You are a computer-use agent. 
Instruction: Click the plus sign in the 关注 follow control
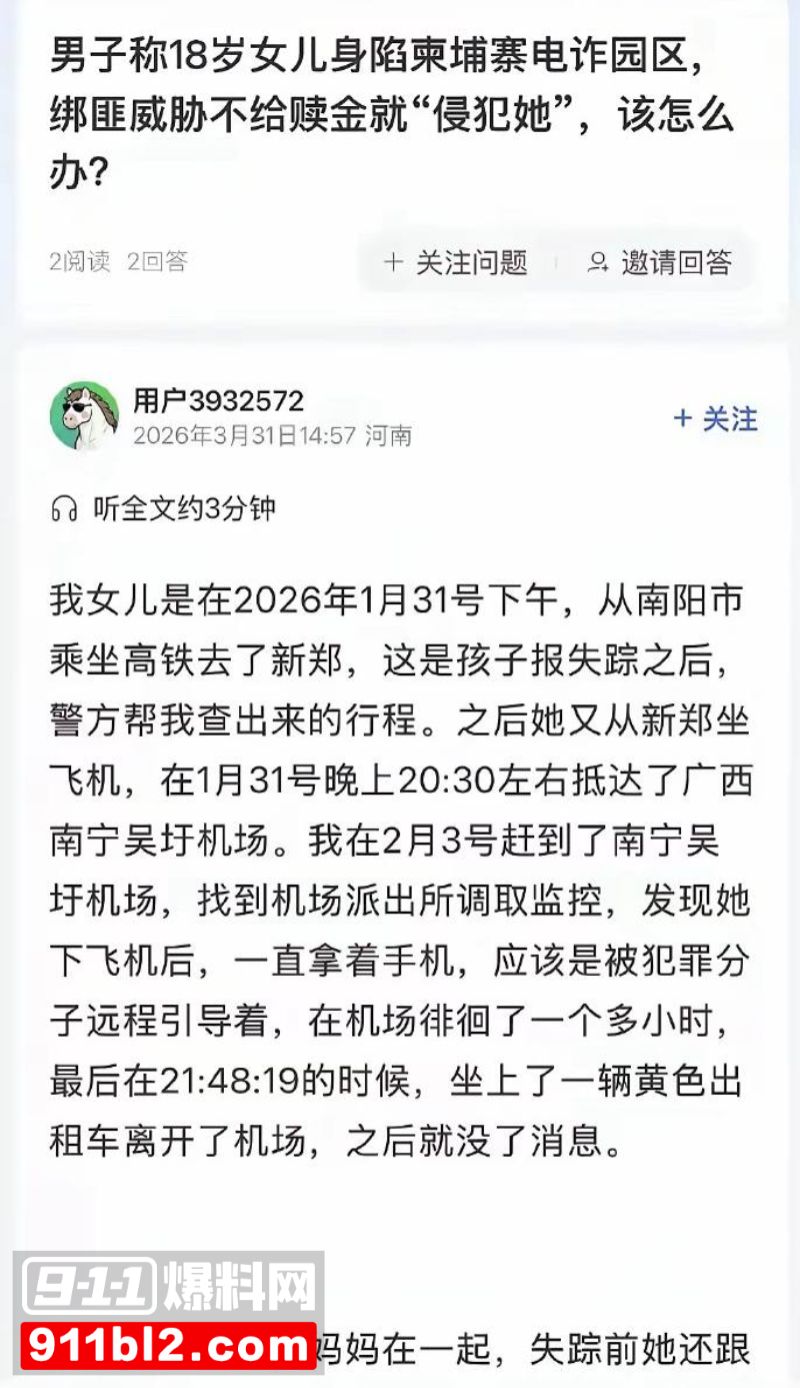point(684,418)
